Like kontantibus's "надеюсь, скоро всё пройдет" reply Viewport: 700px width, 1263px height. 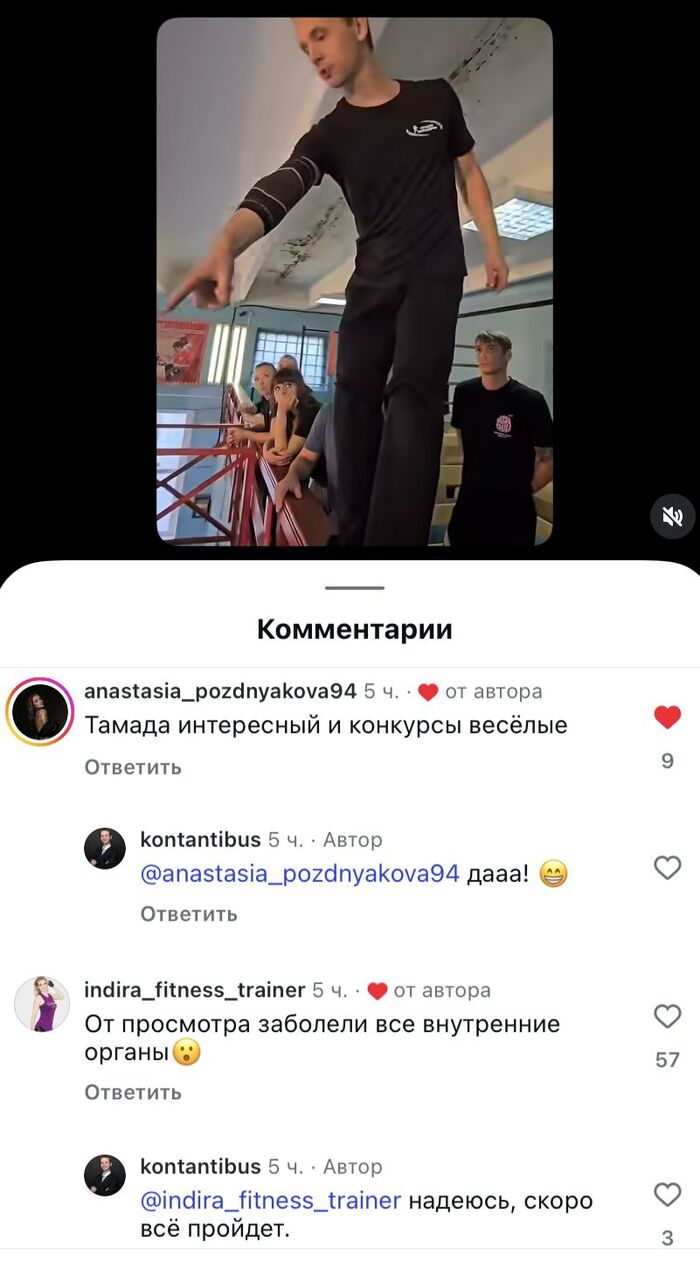point(667,1194)
